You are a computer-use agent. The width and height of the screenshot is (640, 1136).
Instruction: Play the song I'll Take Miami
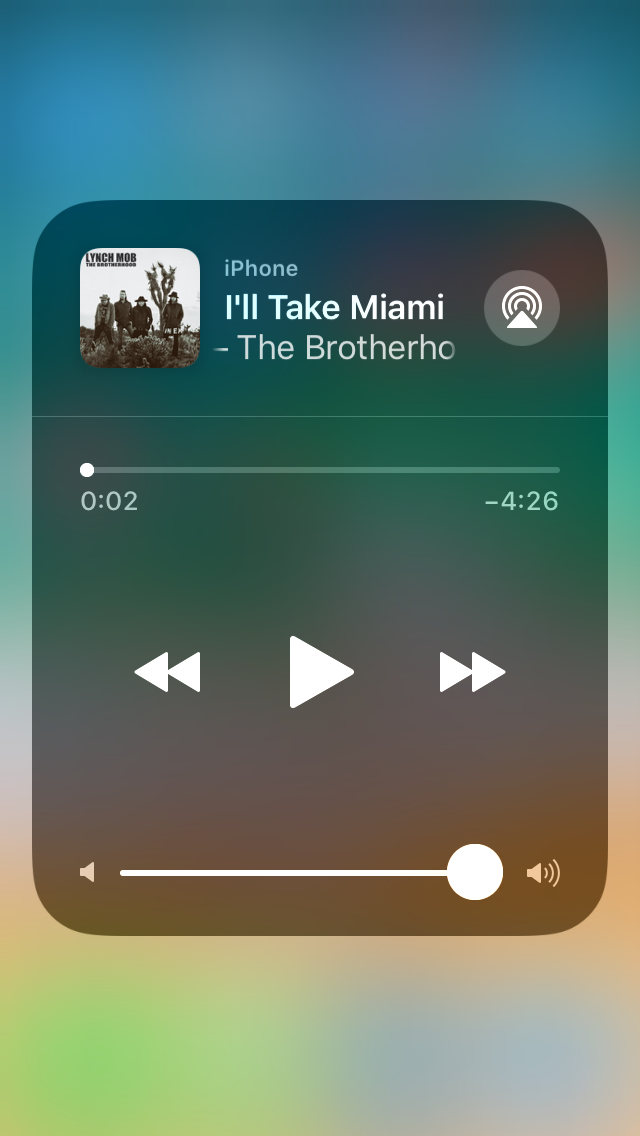321,672
